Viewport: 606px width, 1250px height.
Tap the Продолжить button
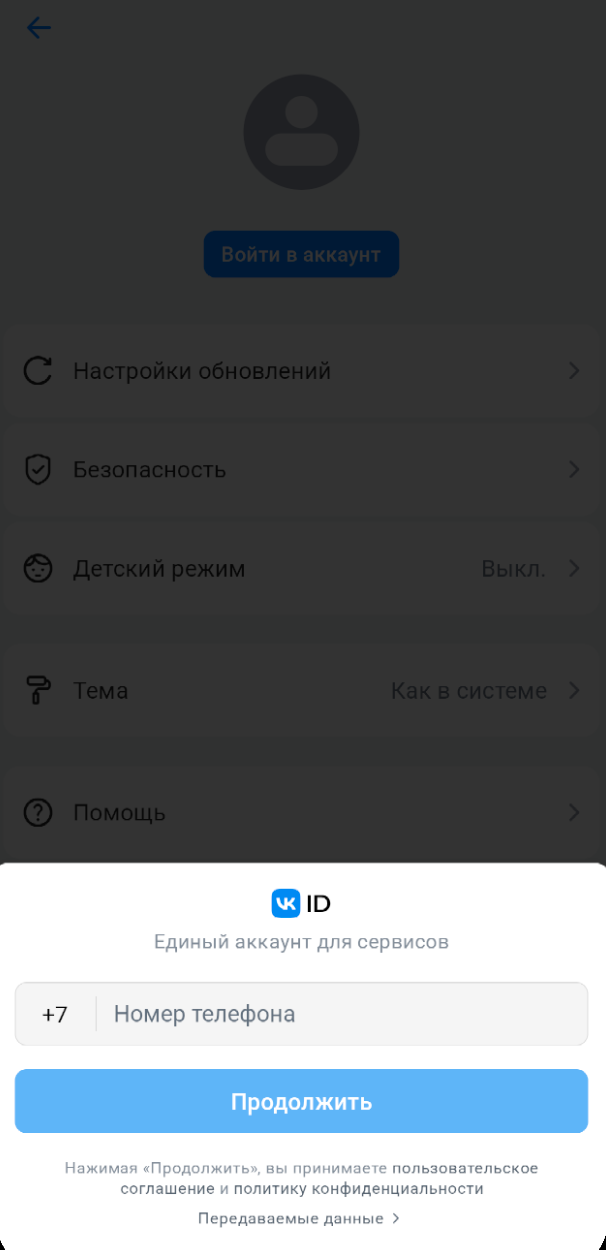[x=301, y=1102]
